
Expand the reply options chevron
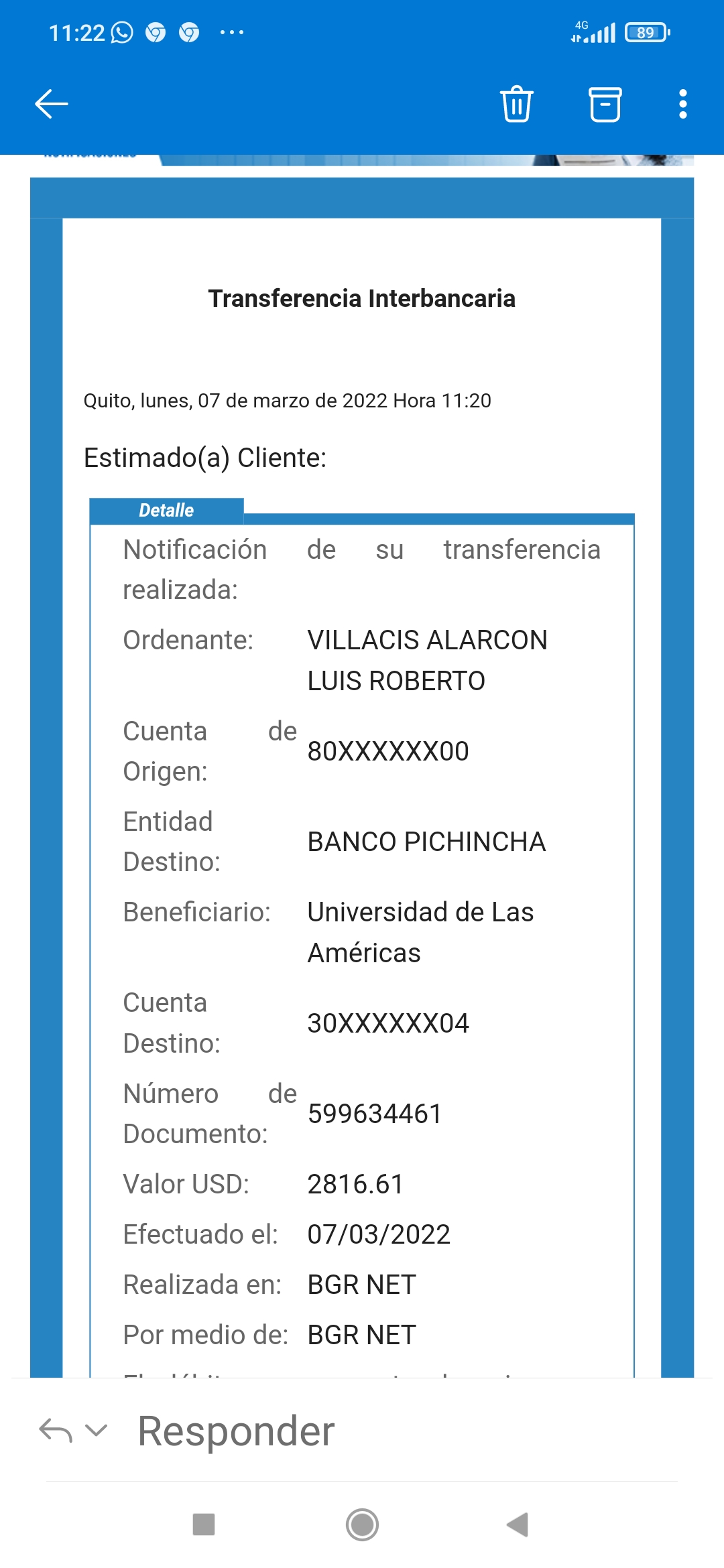97,1430
